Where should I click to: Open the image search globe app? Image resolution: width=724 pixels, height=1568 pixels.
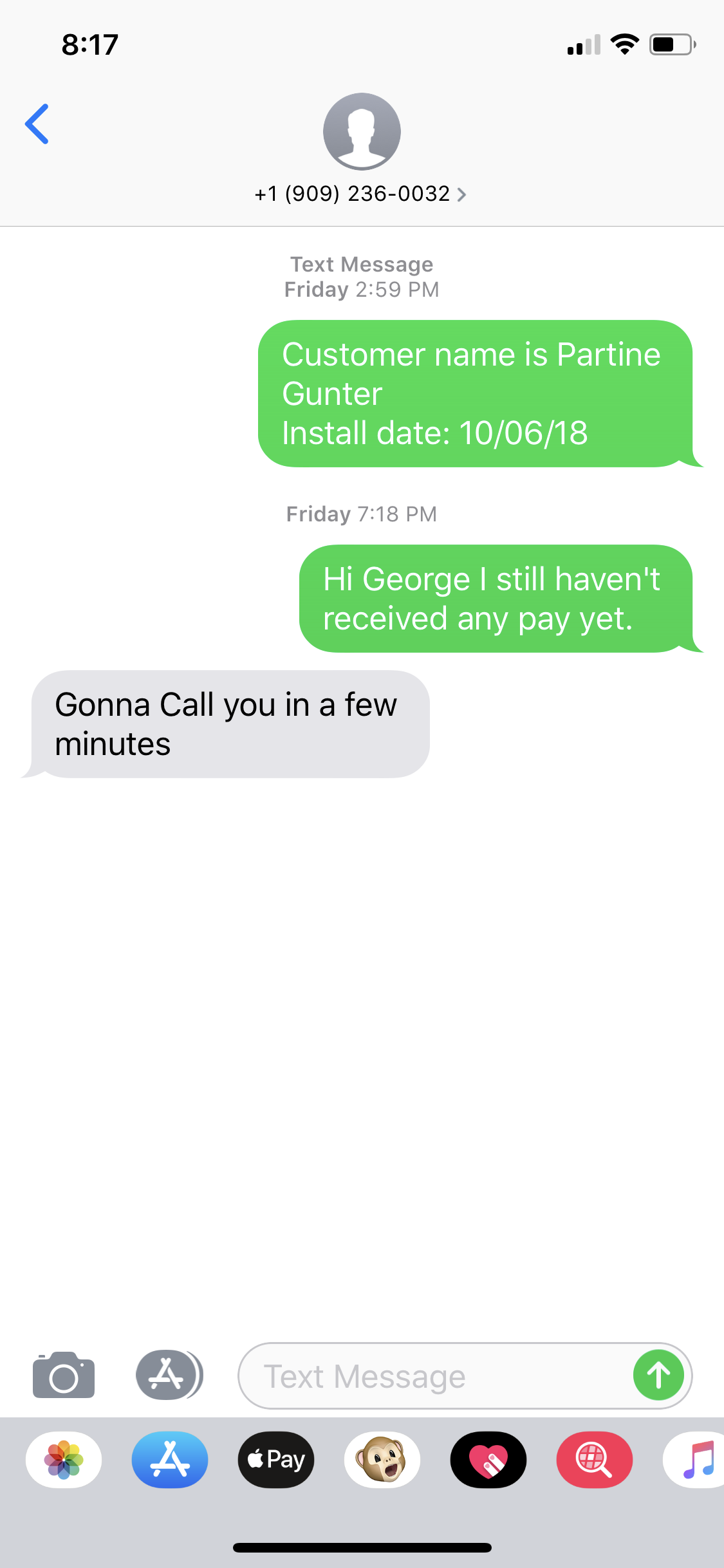pos(595,1459)
